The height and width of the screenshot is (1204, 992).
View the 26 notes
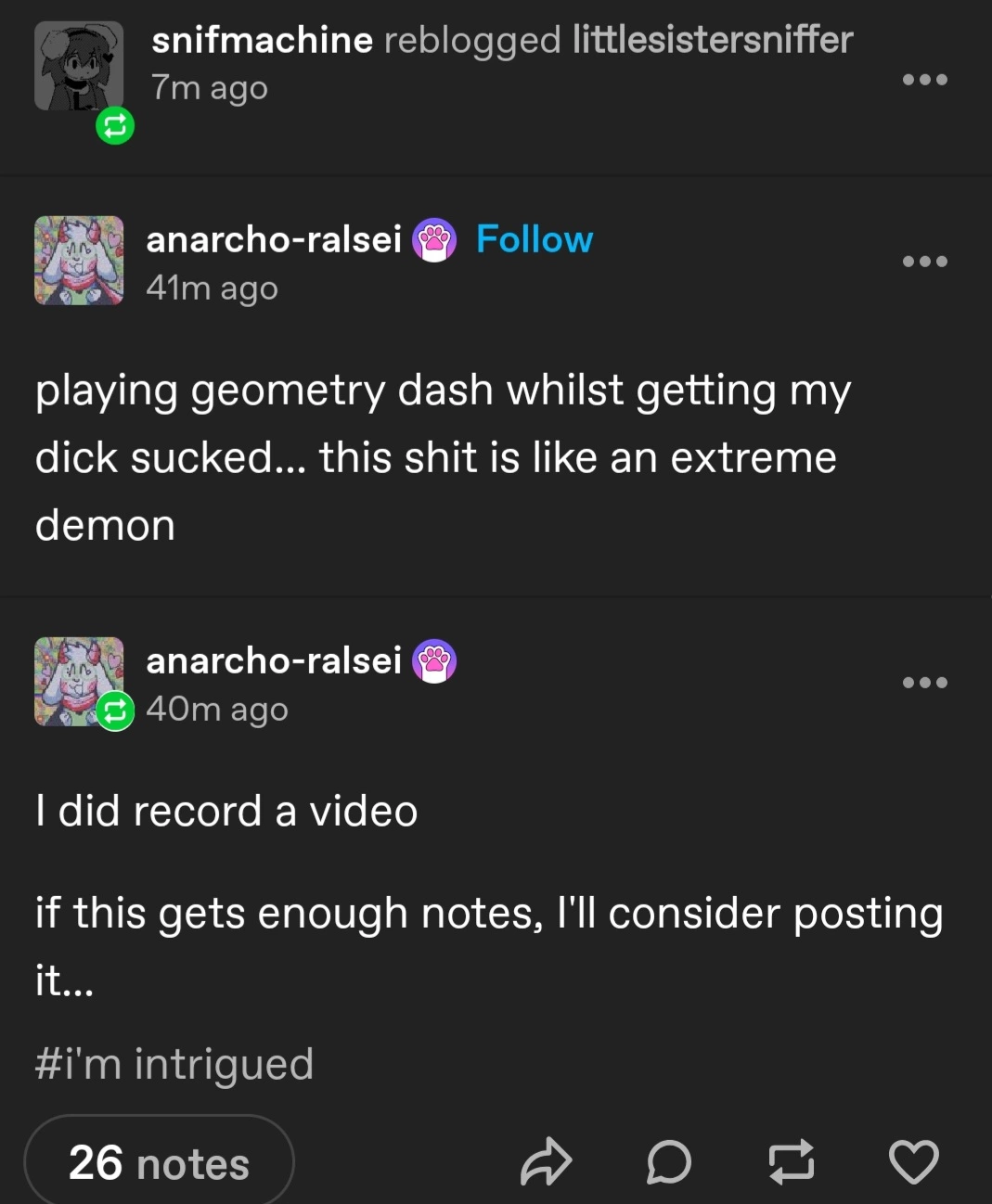159,1162
